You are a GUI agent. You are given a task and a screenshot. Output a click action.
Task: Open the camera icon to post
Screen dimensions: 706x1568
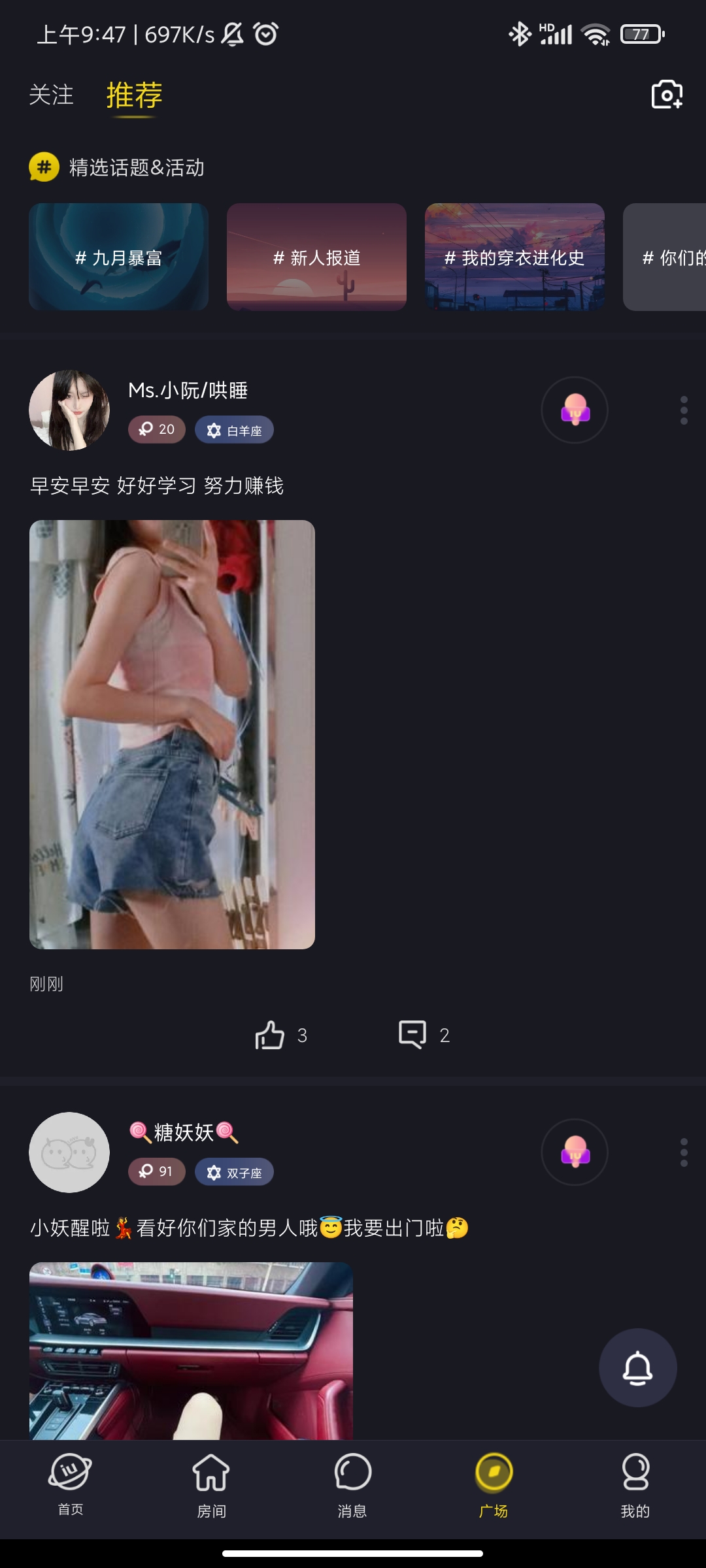[x=667, y=95]
